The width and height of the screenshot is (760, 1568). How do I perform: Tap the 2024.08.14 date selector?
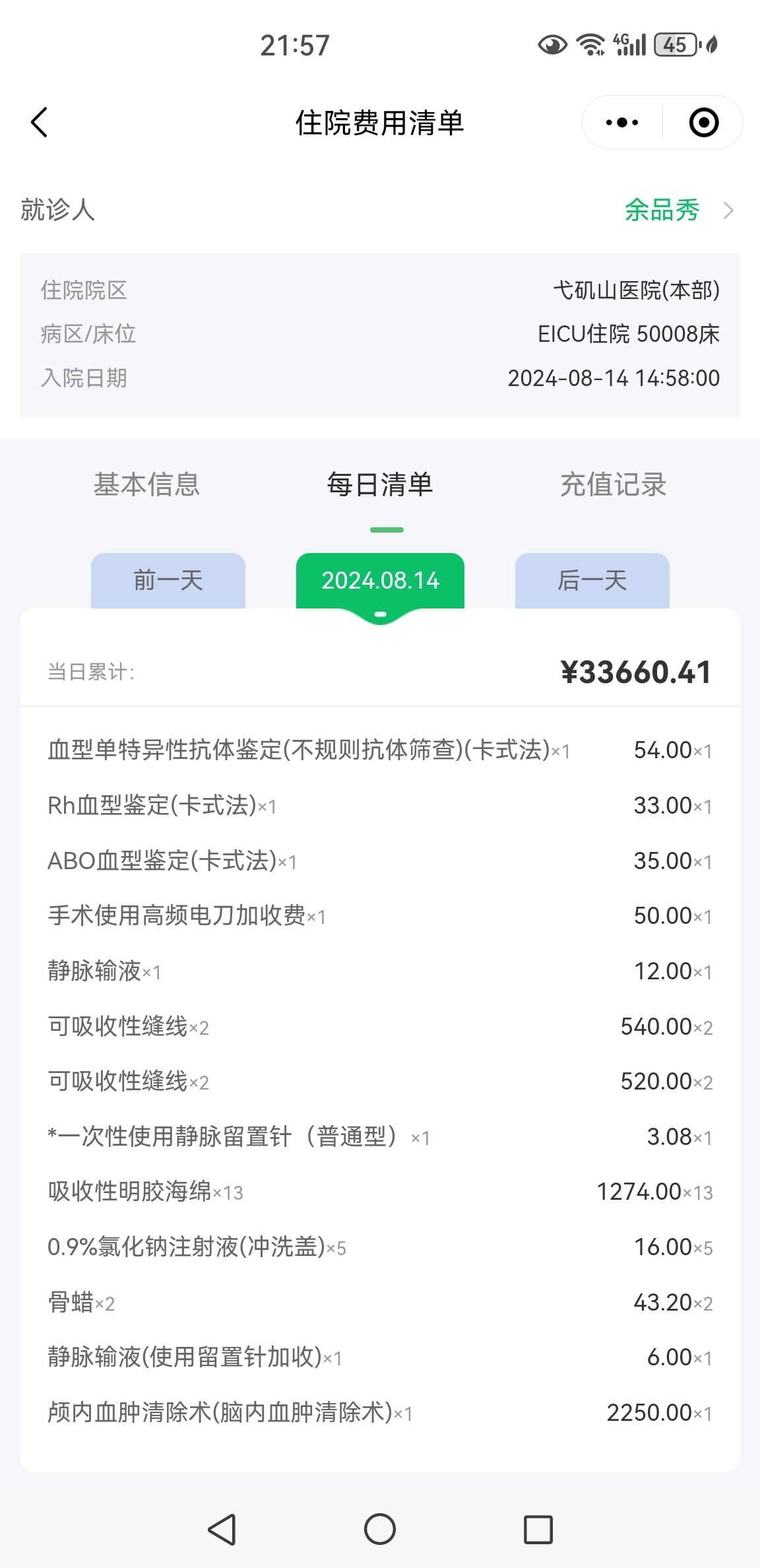pyautogui.click(x=380, y=581)
